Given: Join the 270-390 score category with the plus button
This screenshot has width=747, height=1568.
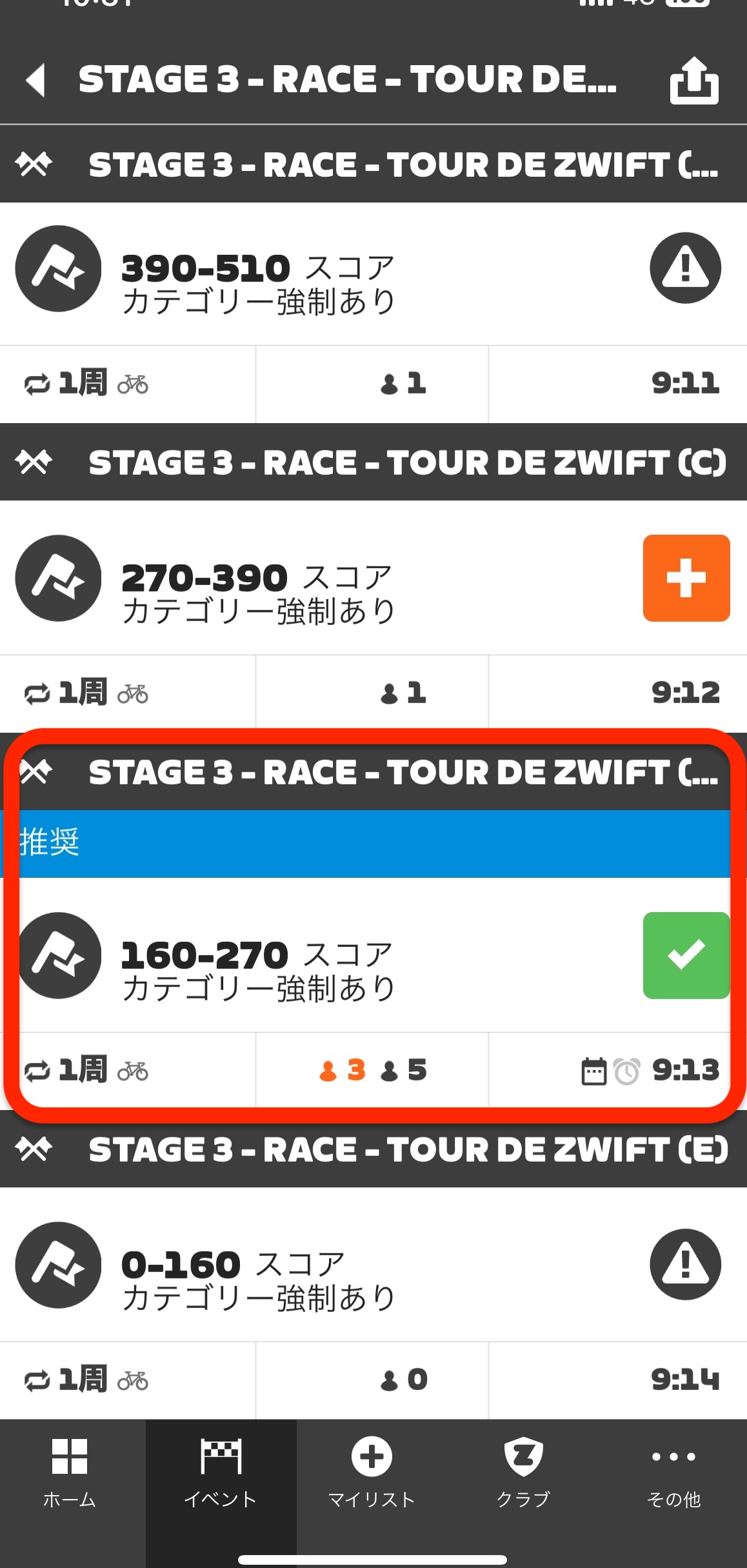Looking at the screenshot, I should coord(686,578).
